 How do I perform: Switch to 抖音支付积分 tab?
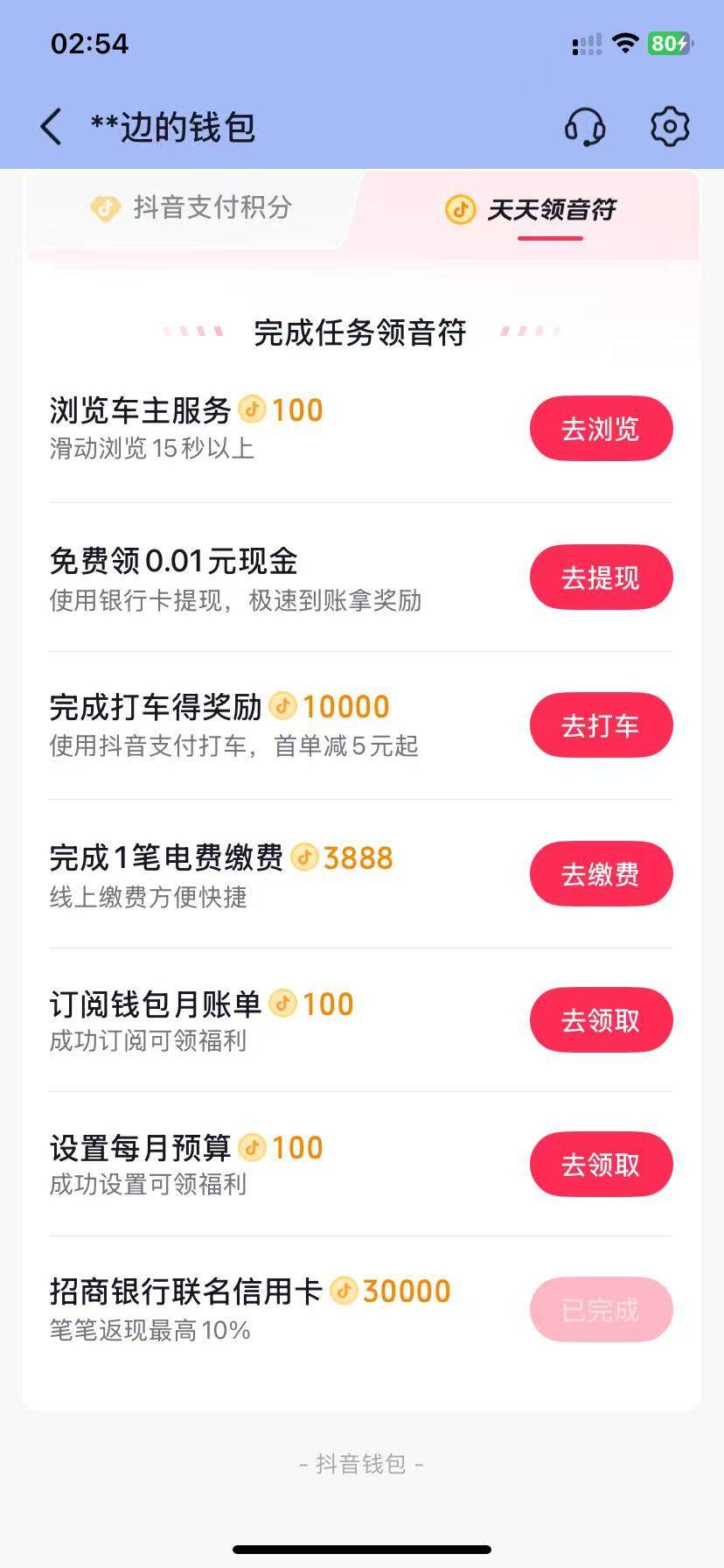pyautogui.click(x=191, y=208)
